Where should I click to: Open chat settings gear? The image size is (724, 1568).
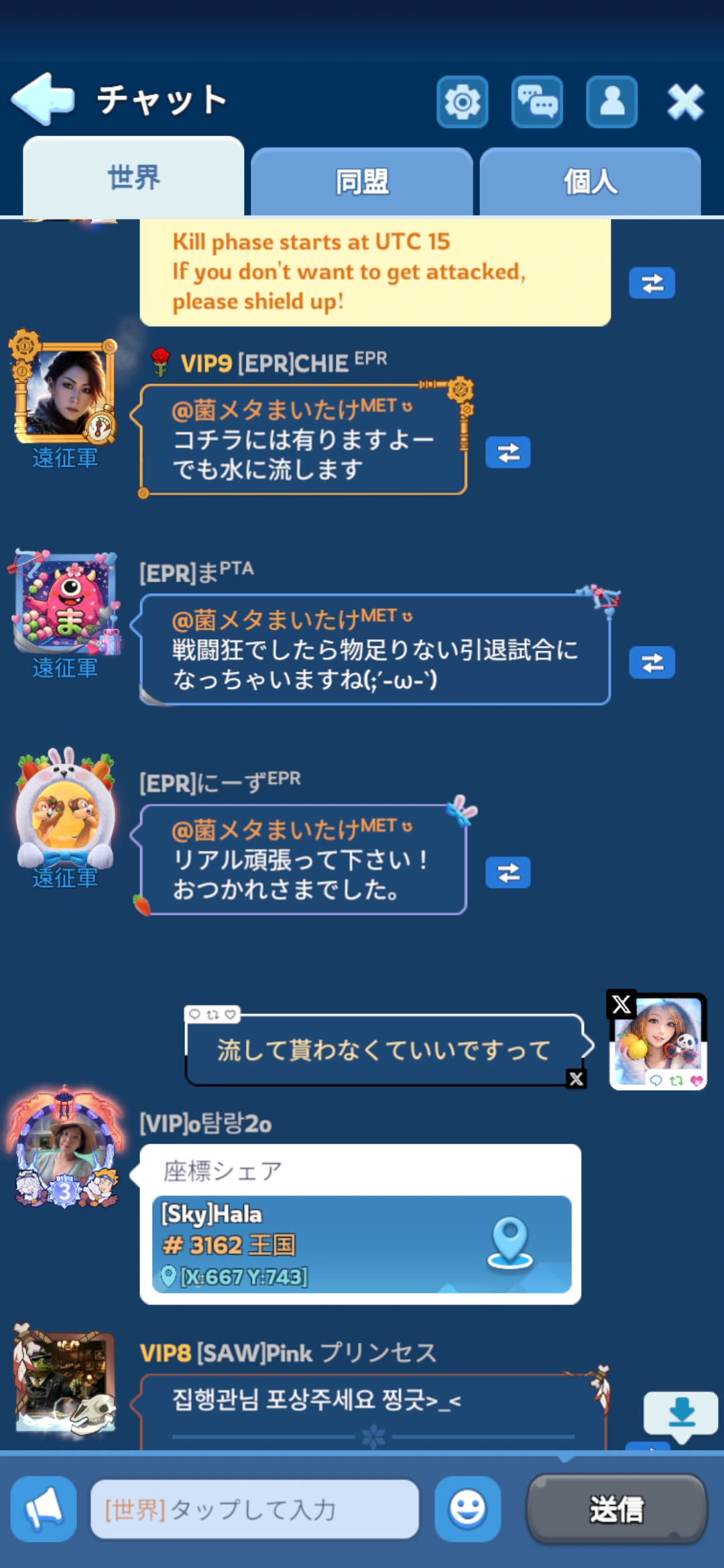(463, 102)
